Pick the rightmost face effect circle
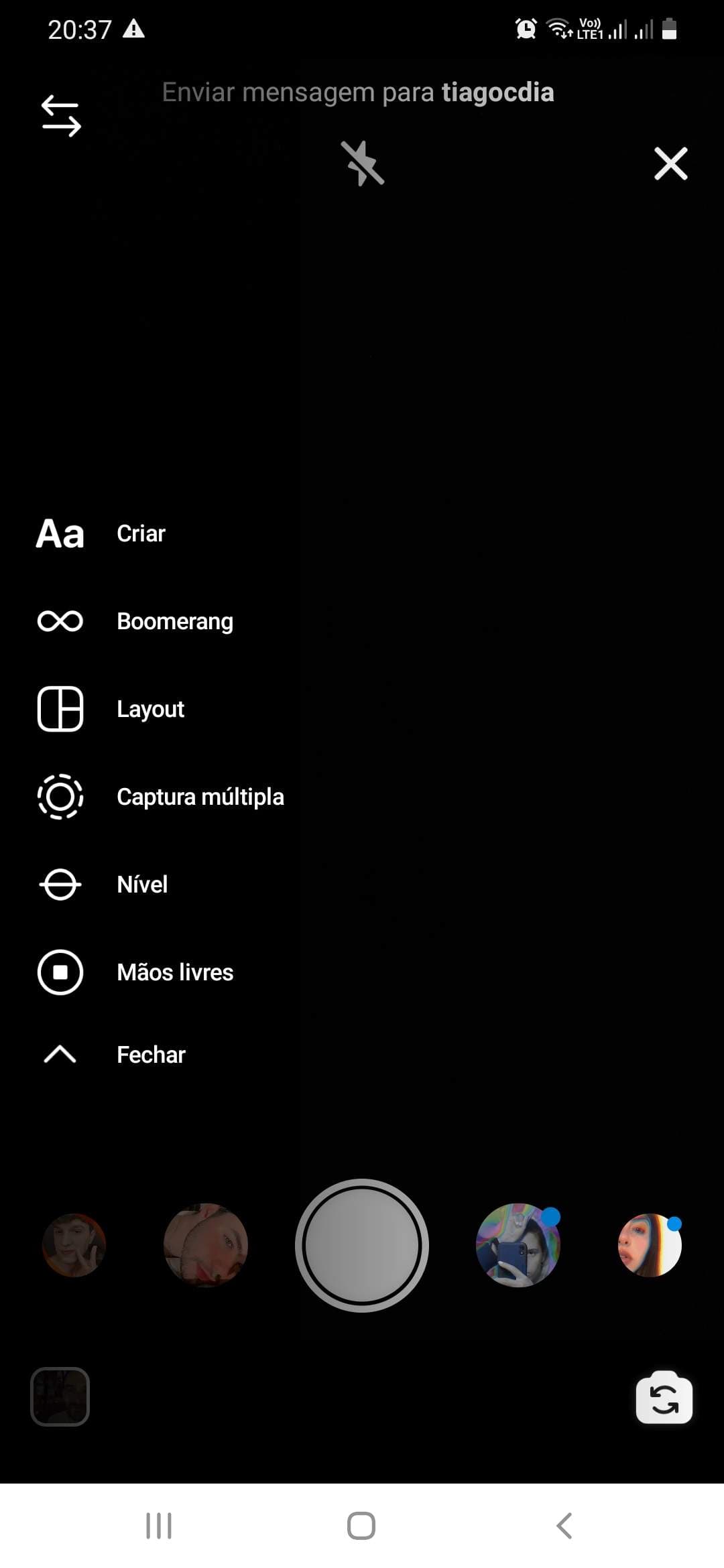 coord(650,1245)
